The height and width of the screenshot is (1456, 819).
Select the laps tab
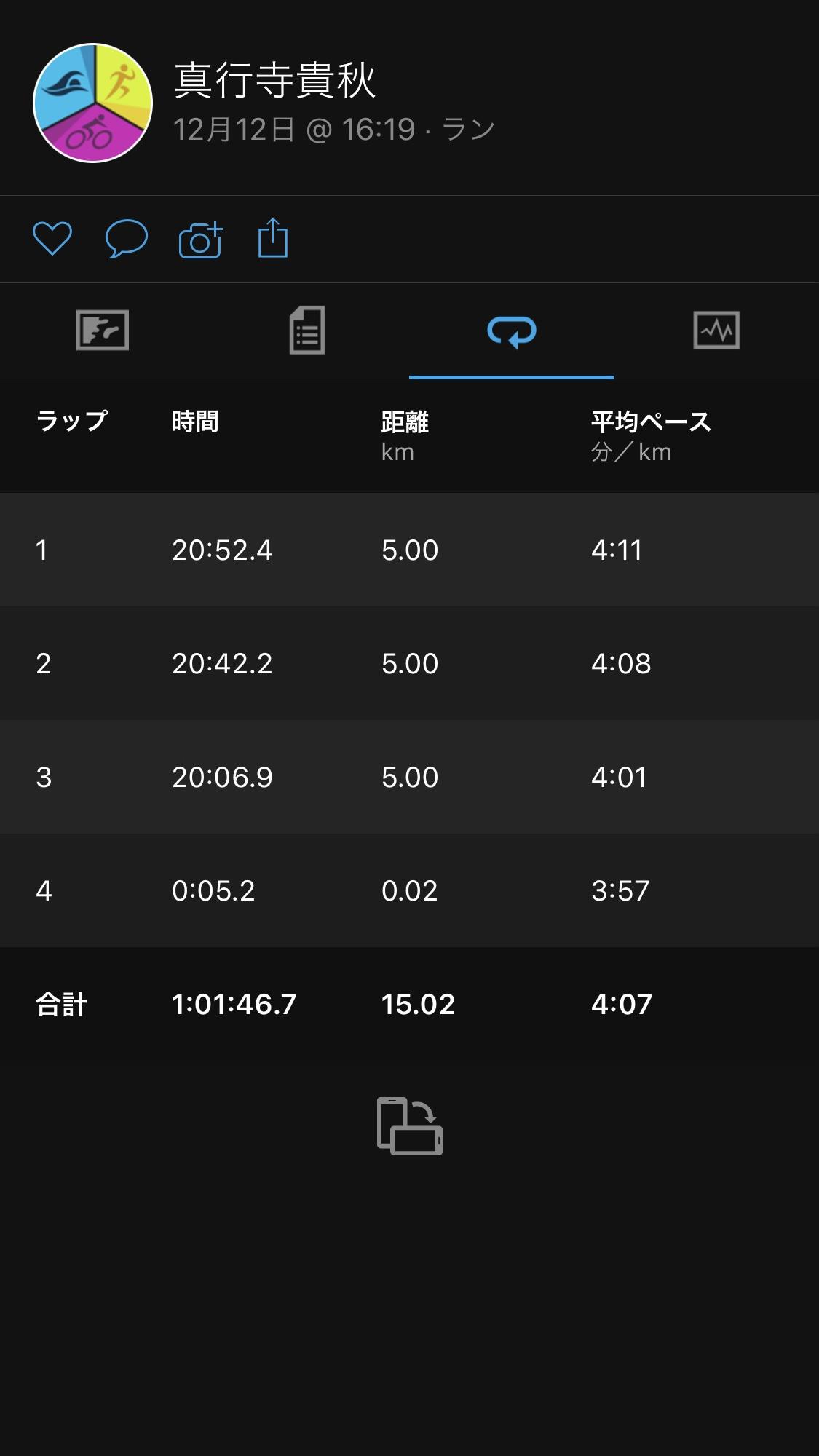tap(512, 331)
